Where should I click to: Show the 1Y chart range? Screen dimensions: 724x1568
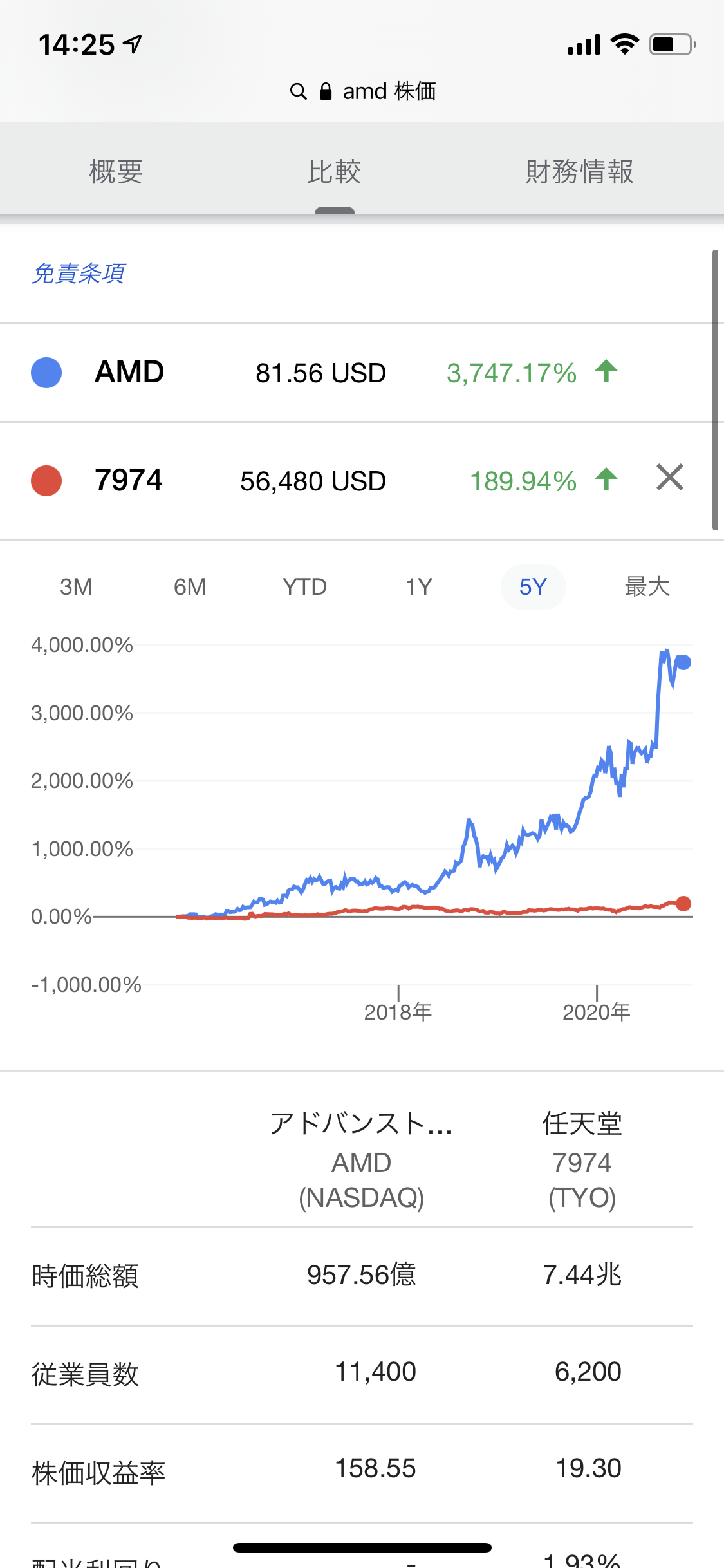point(419,587)
